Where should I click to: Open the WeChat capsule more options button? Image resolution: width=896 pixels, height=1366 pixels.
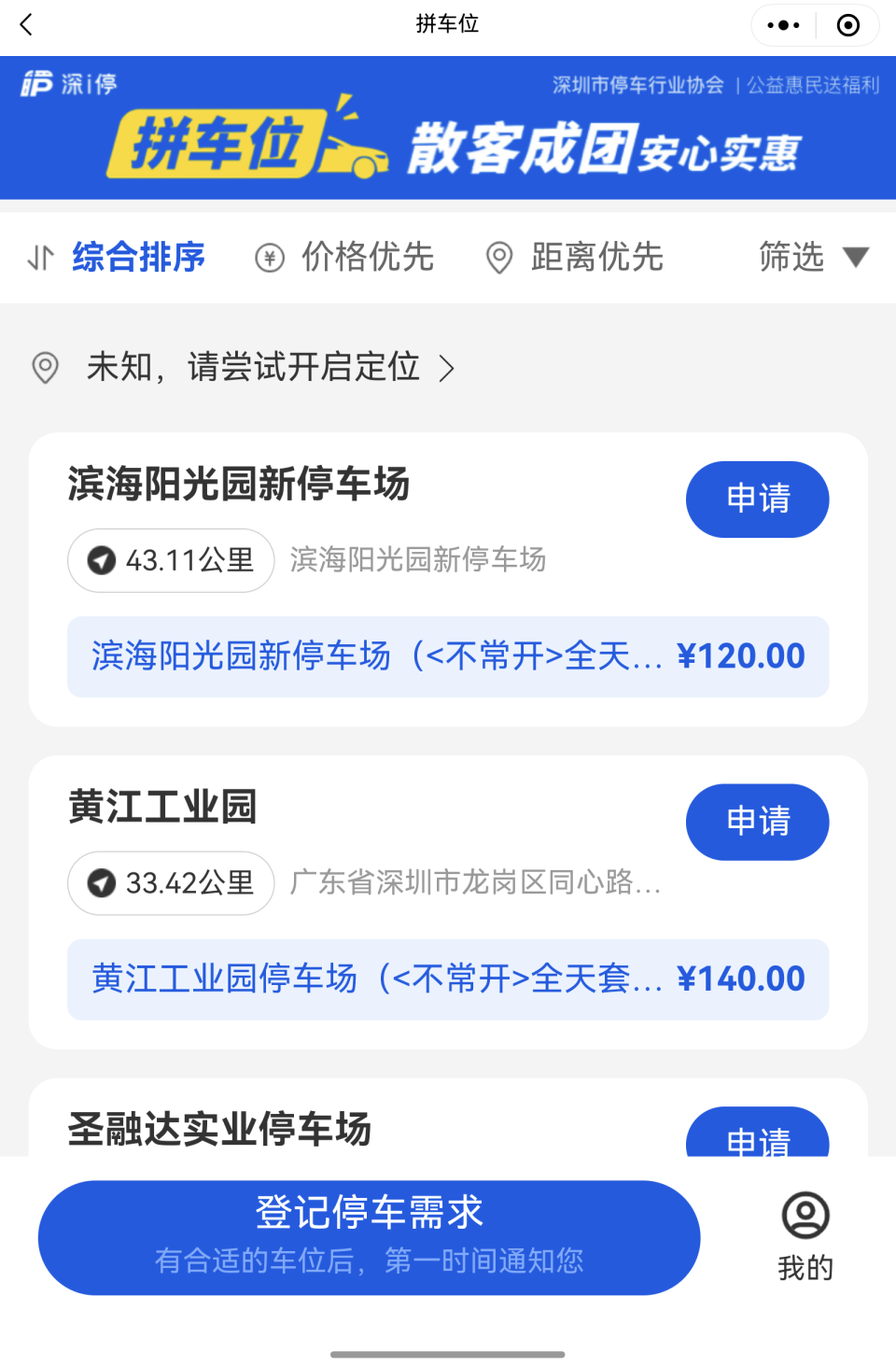coord(784,25)
